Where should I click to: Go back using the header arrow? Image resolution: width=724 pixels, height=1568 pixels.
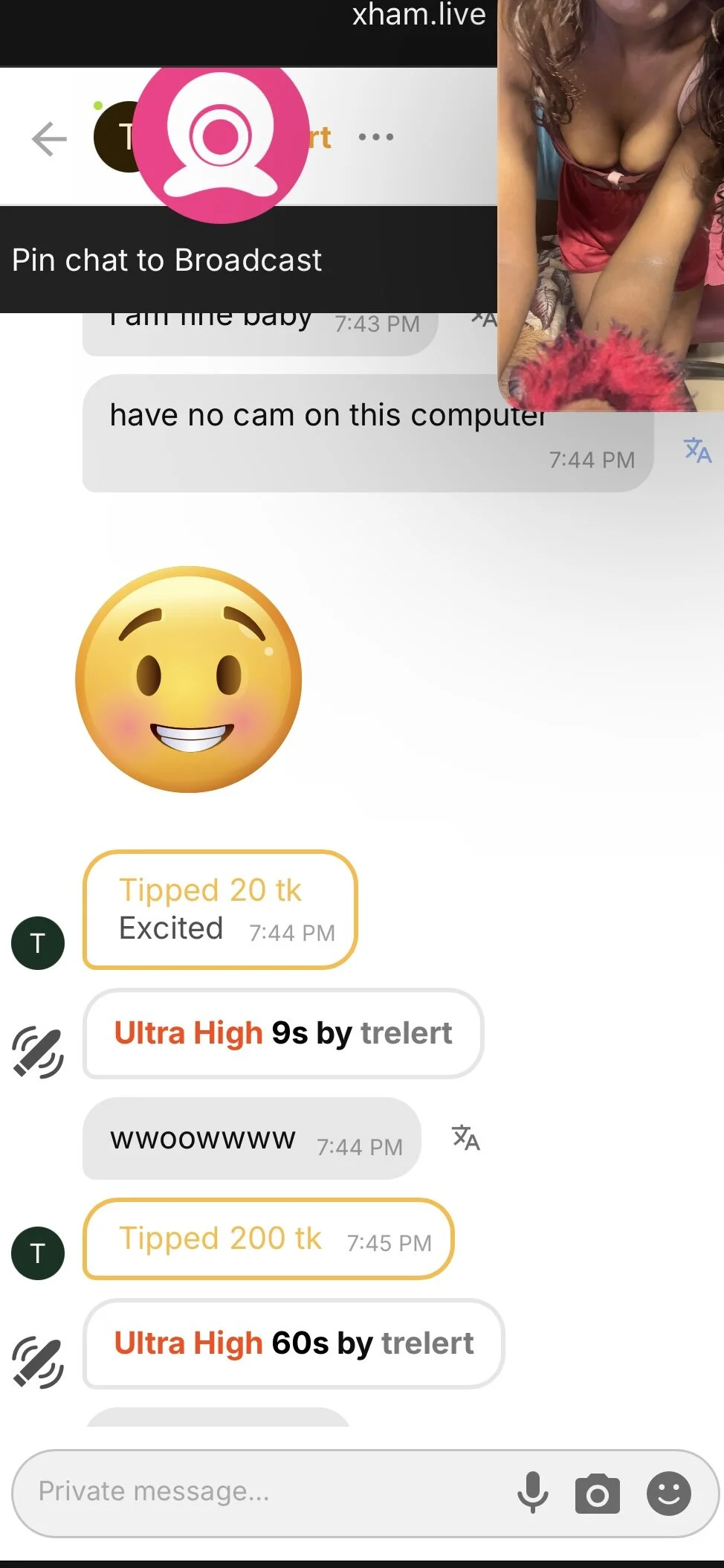49,139
